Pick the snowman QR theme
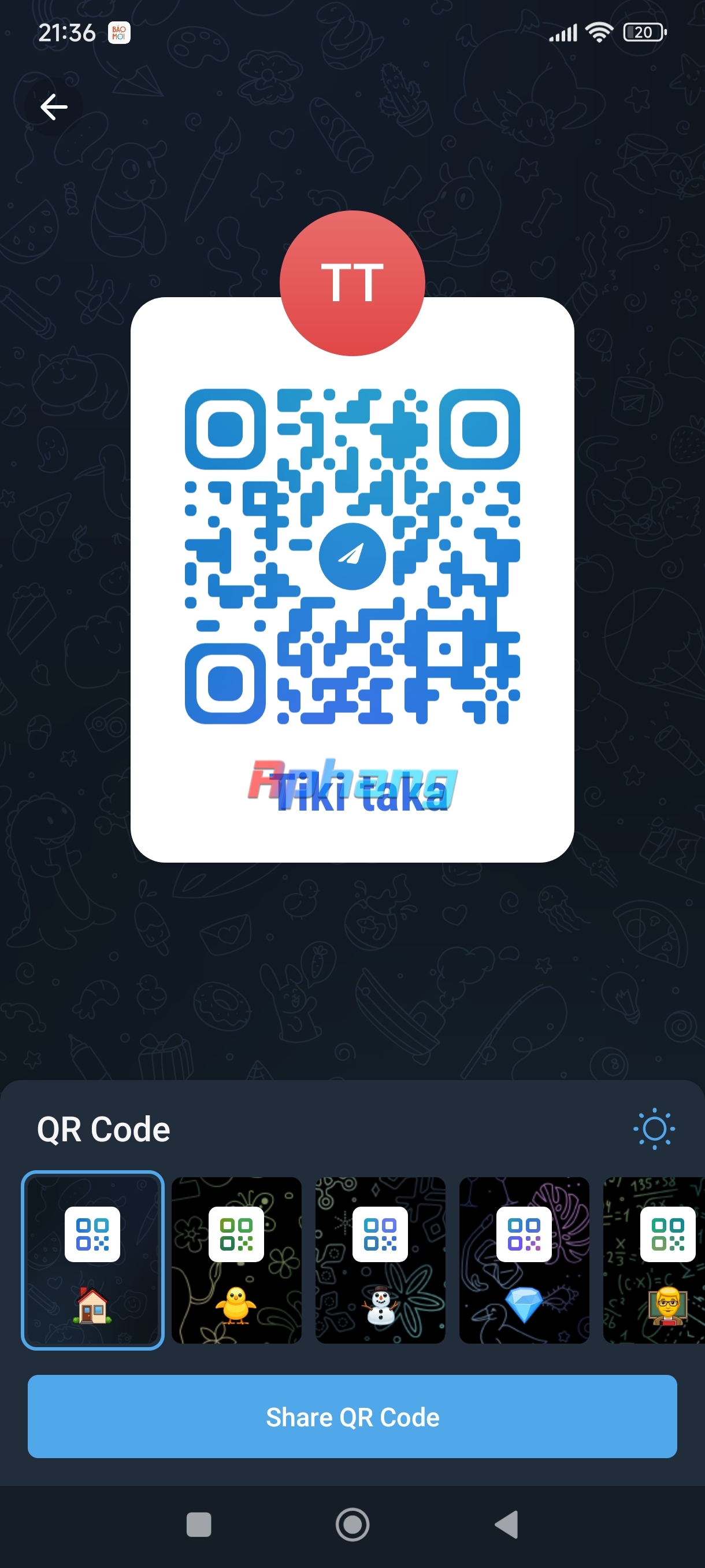This screenshot has width=705, height=1568. click(380, 1260)
